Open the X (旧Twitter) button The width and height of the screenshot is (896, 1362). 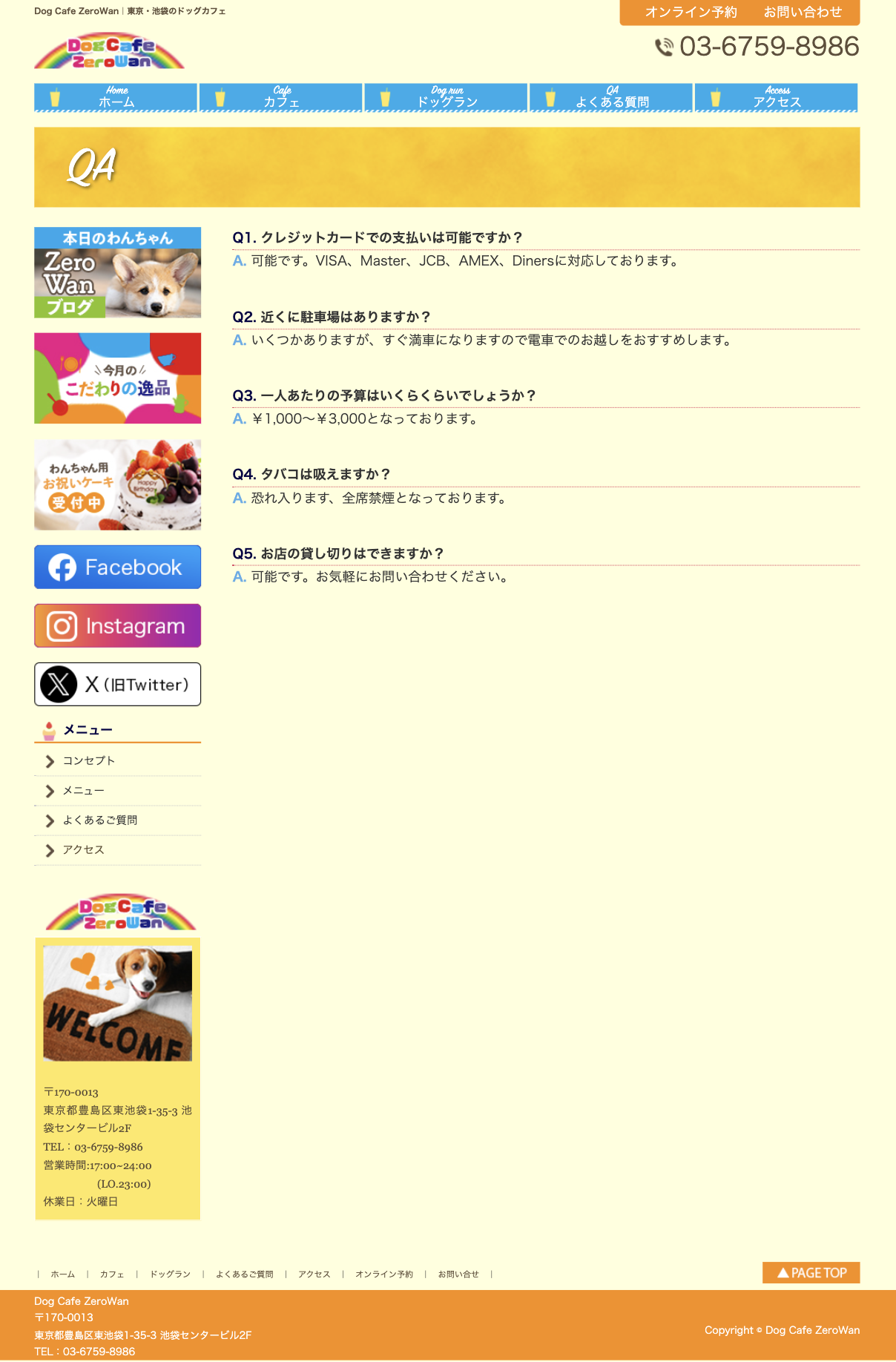tap(117, 685)
